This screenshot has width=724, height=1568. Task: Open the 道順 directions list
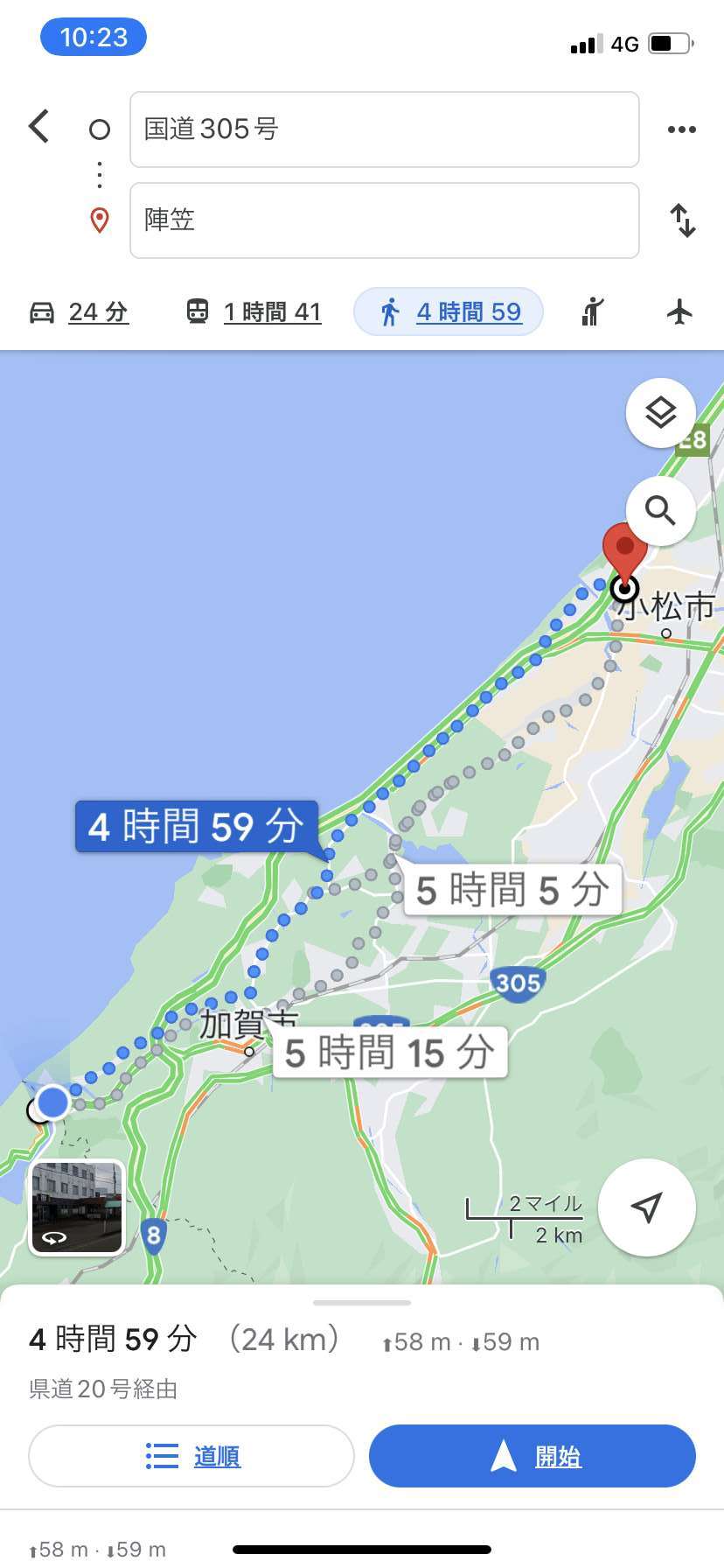[191, 1456]
